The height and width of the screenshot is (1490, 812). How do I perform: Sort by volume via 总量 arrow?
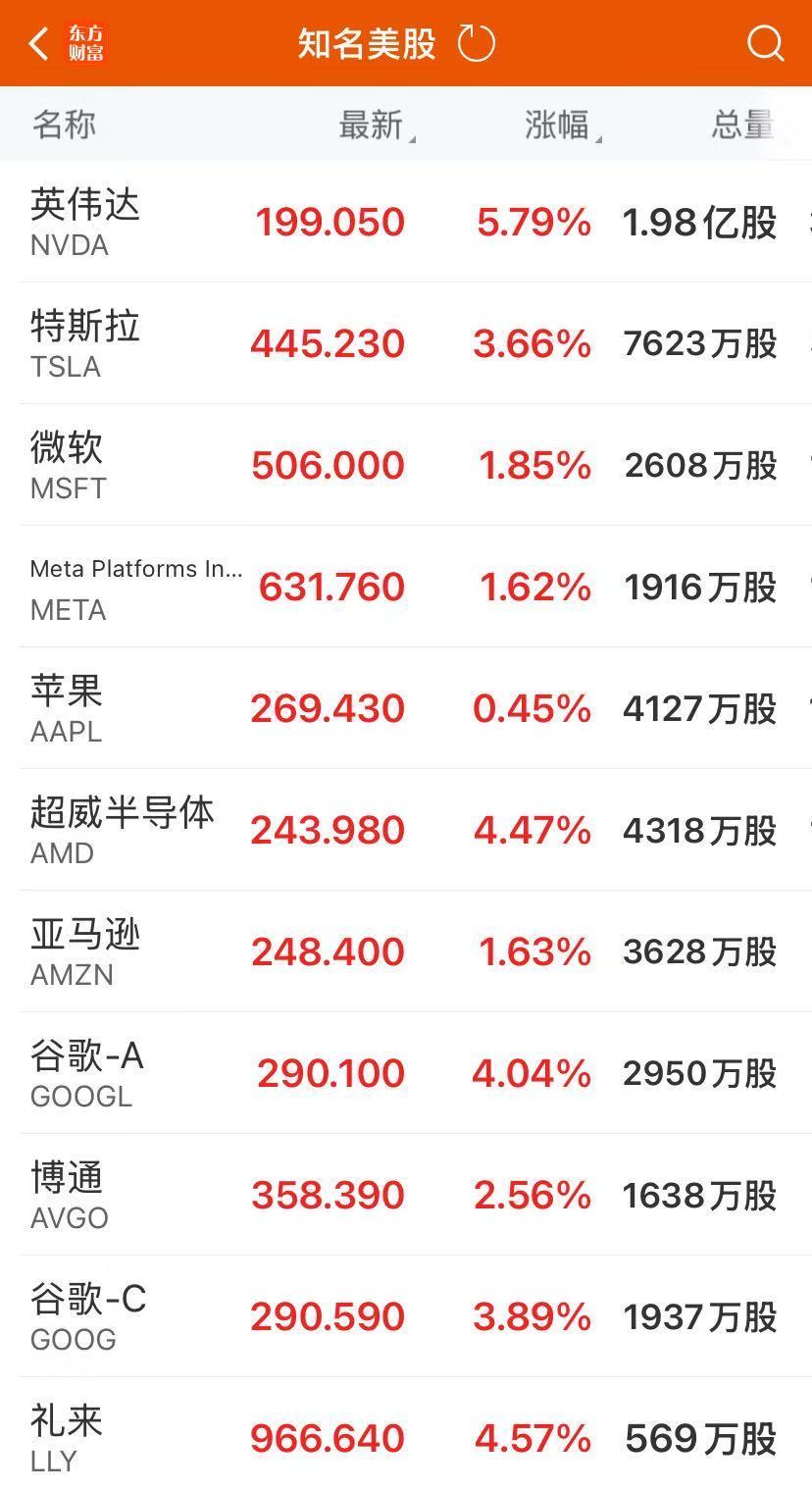click(742, 125)
